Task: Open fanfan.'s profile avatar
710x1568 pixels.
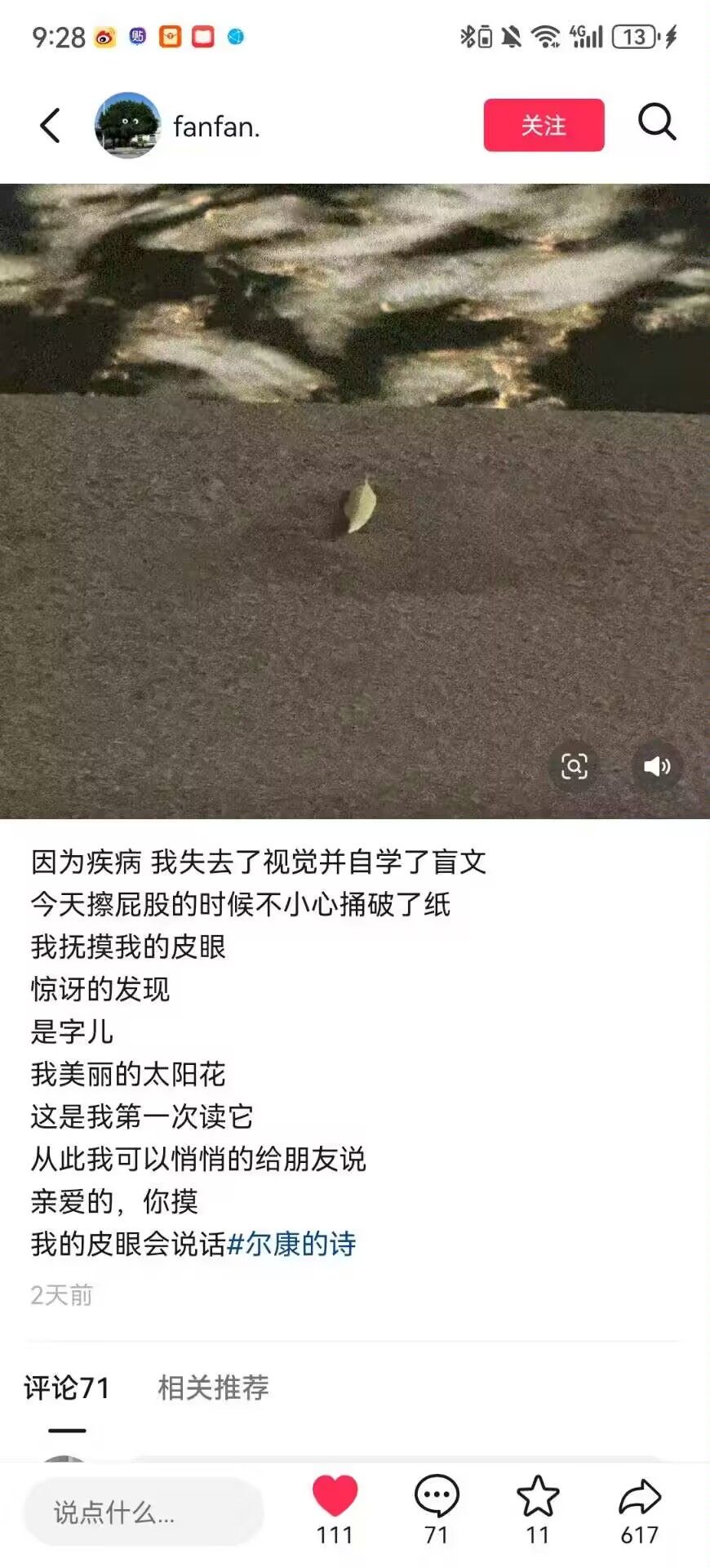Action: click(x=126, y=126)
